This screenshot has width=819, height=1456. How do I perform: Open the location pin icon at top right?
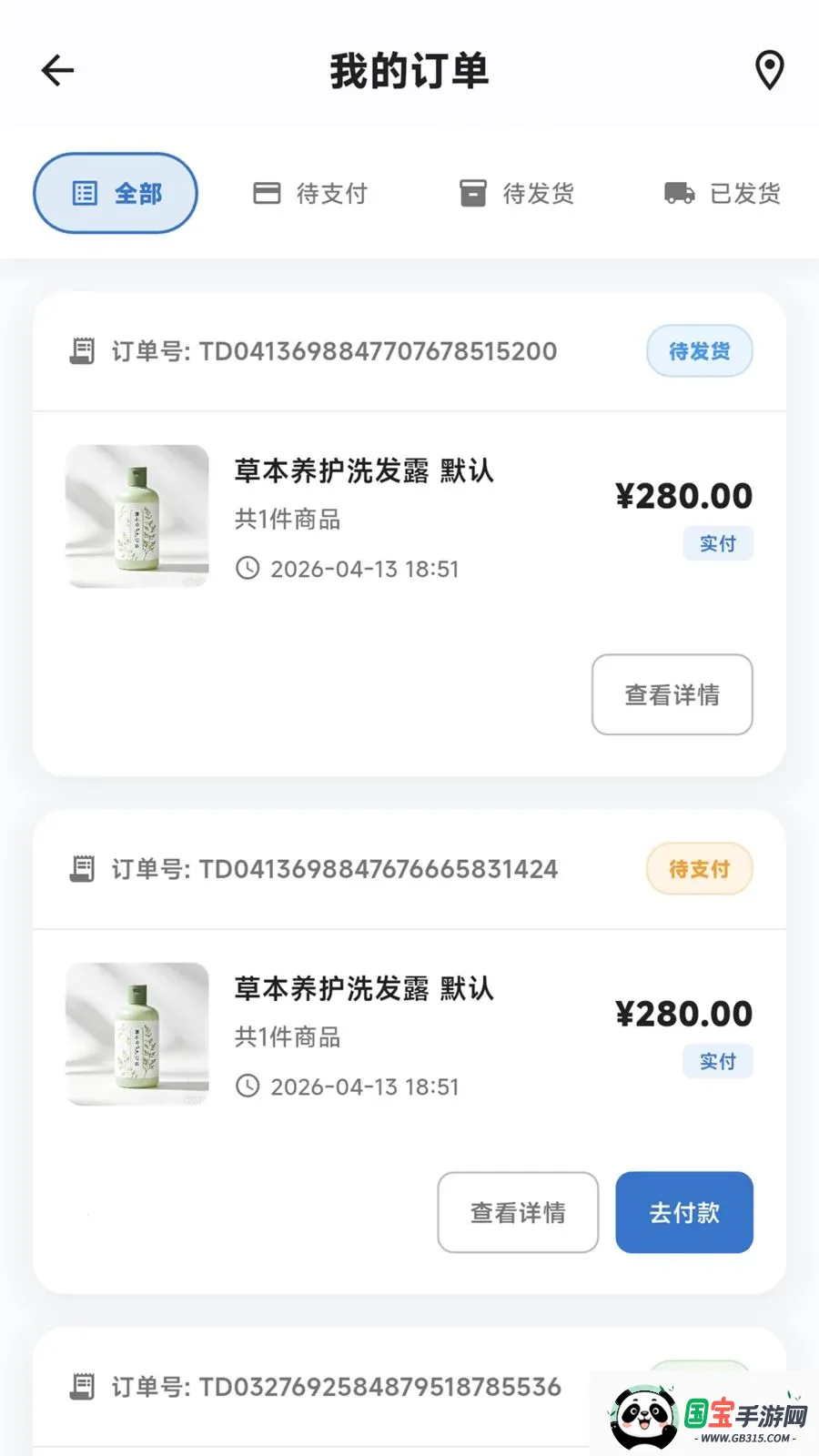click(769, 68)
